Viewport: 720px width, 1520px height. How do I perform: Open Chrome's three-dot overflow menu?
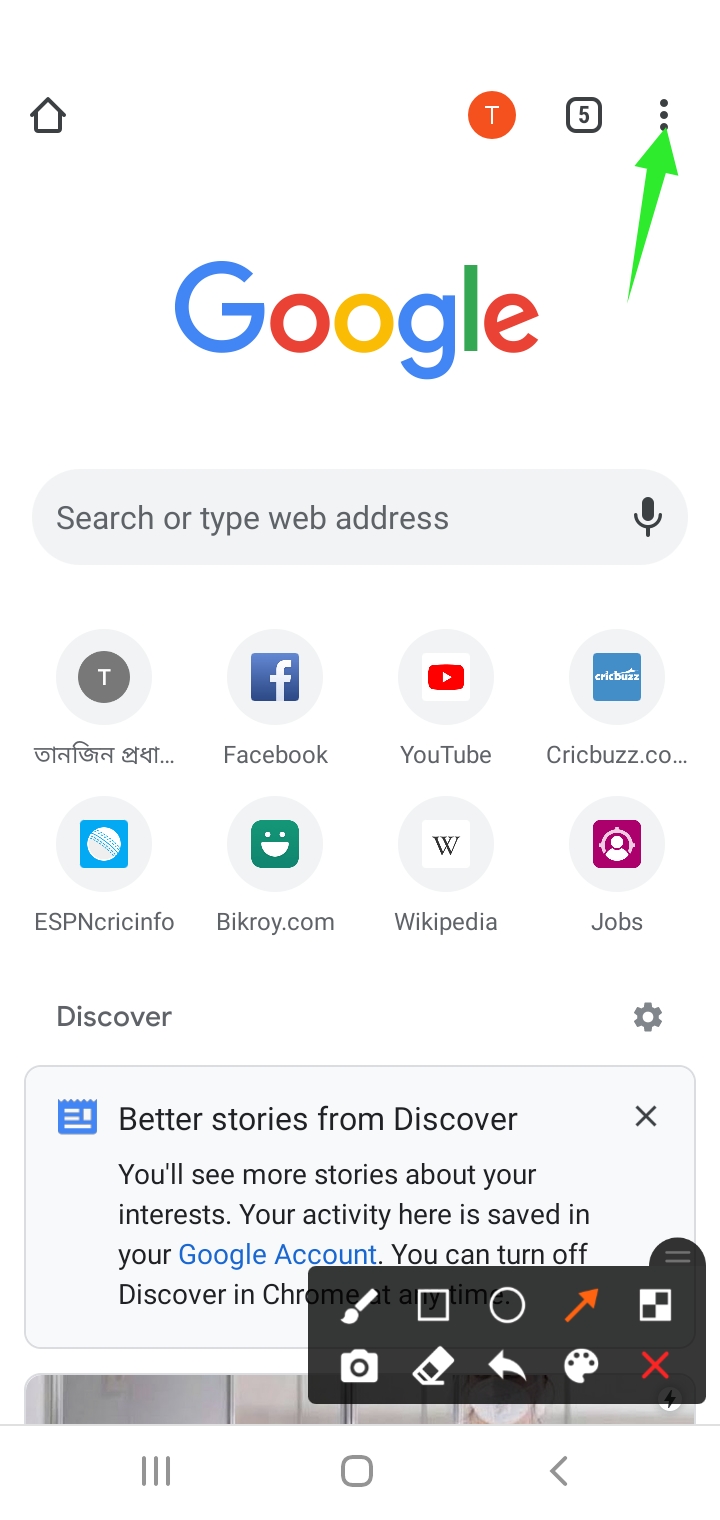click(x=664, y=116)
